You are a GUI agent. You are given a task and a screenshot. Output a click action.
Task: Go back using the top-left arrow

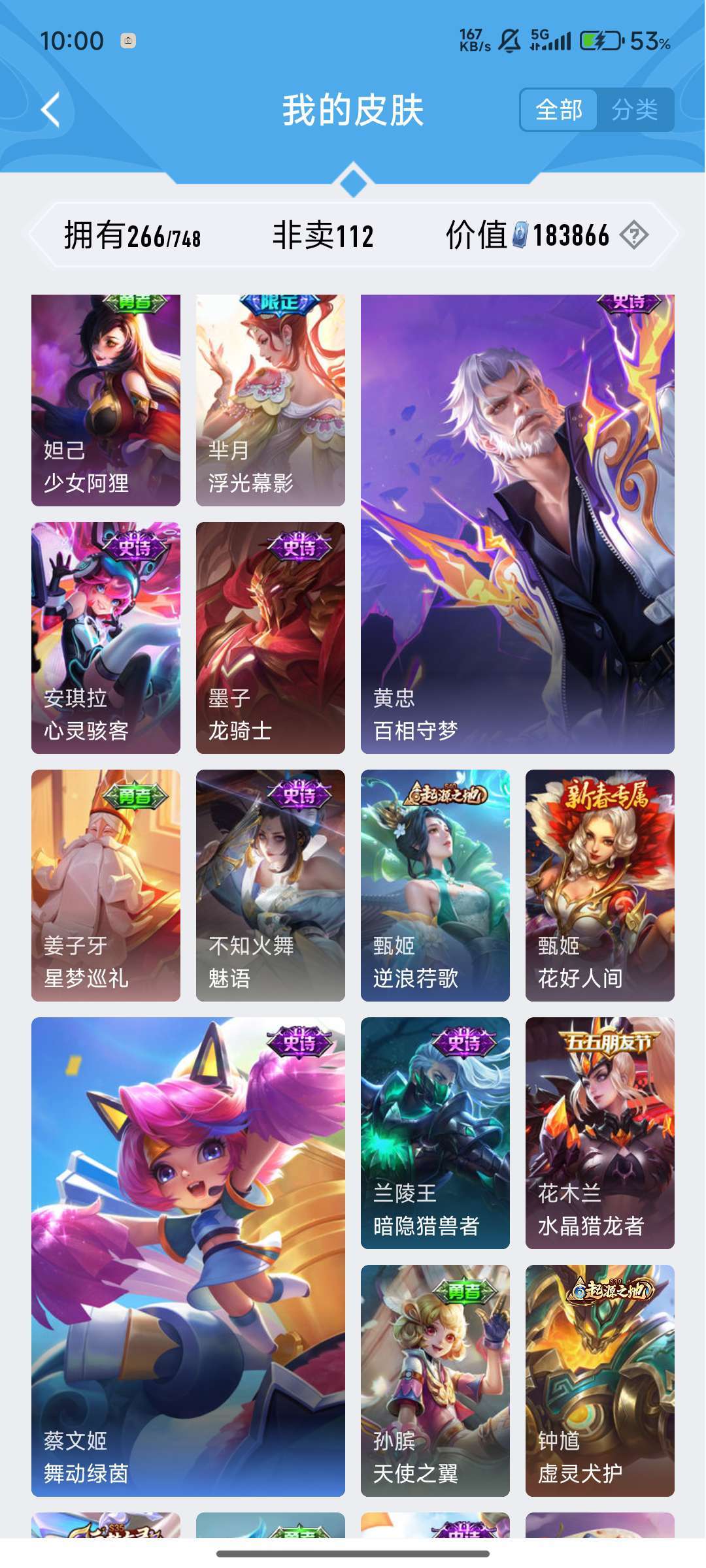pos(50,109)
